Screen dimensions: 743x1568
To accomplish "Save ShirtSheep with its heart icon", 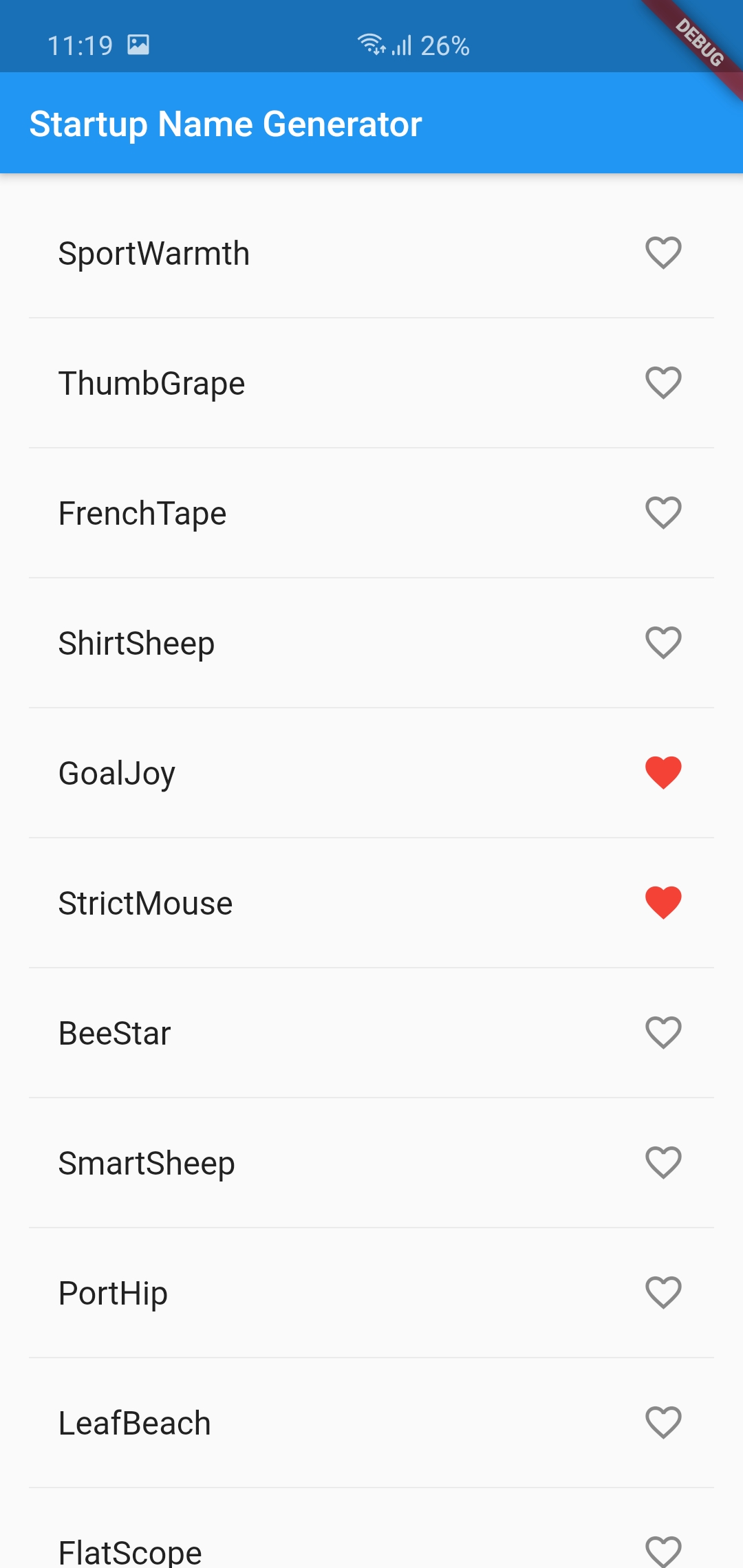I will [x=663, y=642].
